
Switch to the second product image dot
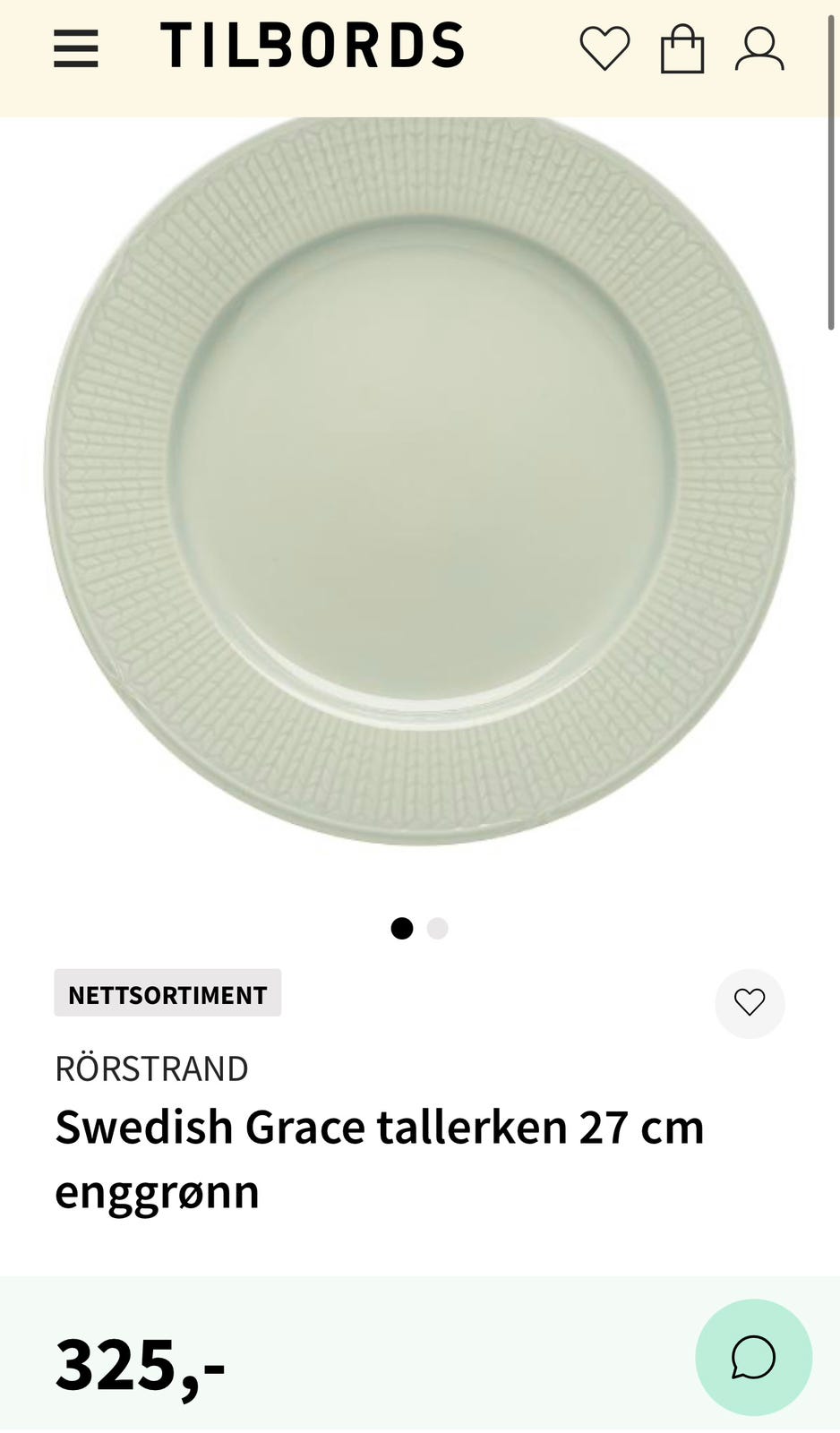pyautogui.click(x=437, y=929)
